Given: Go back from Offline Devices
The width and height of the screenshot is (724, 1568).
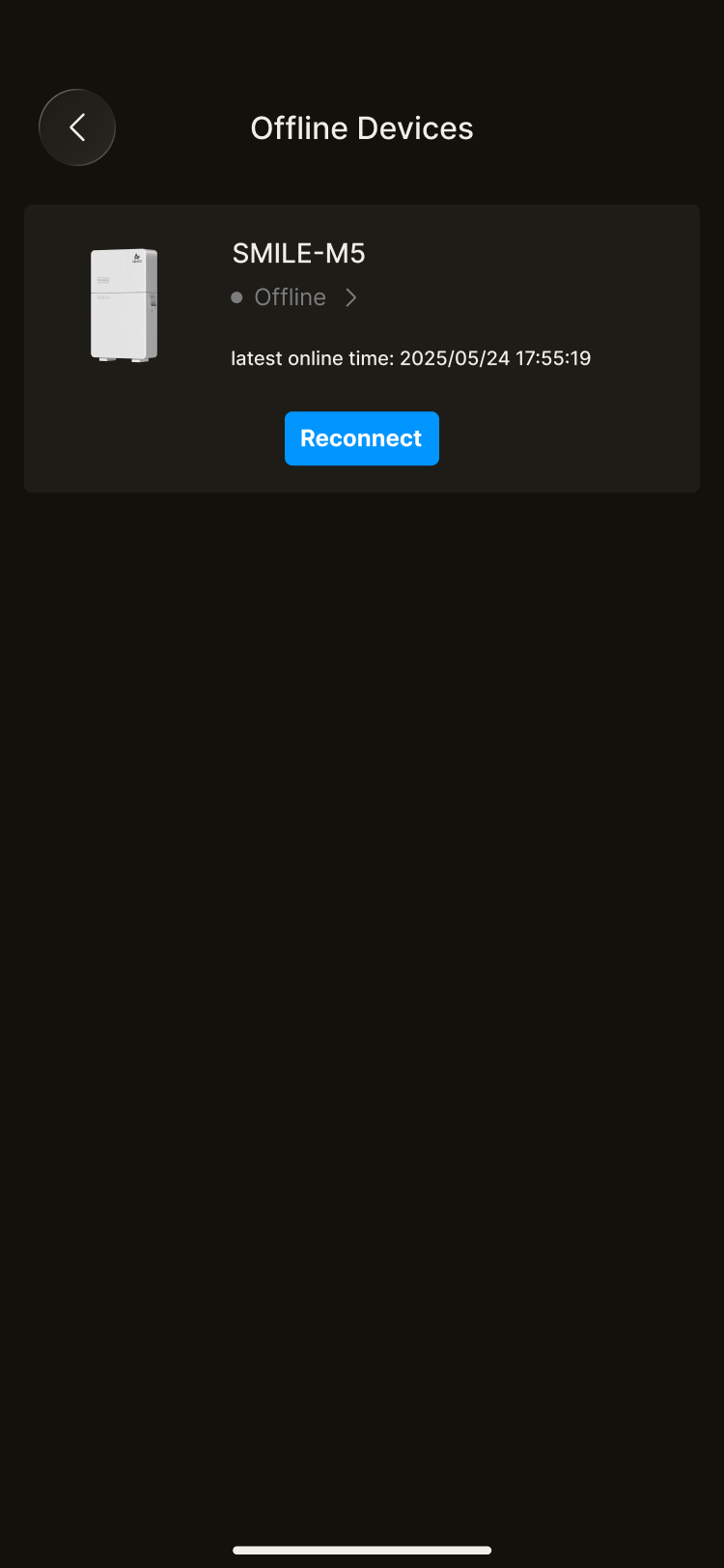Looking at the screenshot, I should pos(77,127).
